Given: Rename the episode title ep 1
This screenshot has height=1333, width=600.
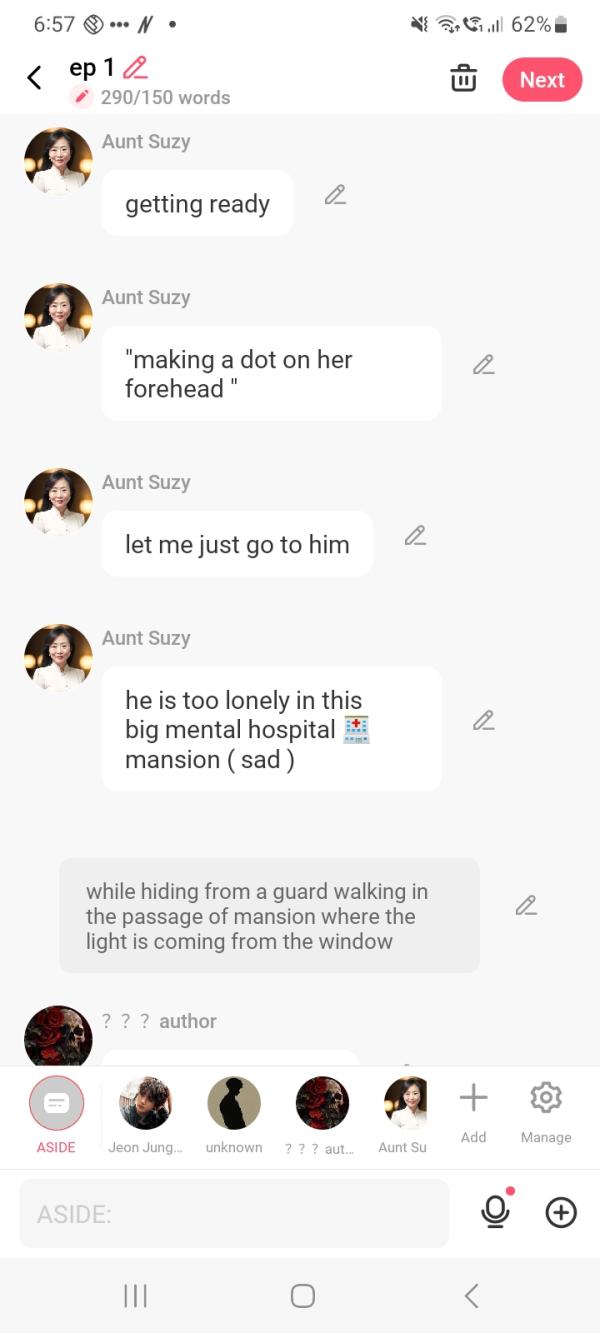Looking at the screenshot, I should 135,68.
